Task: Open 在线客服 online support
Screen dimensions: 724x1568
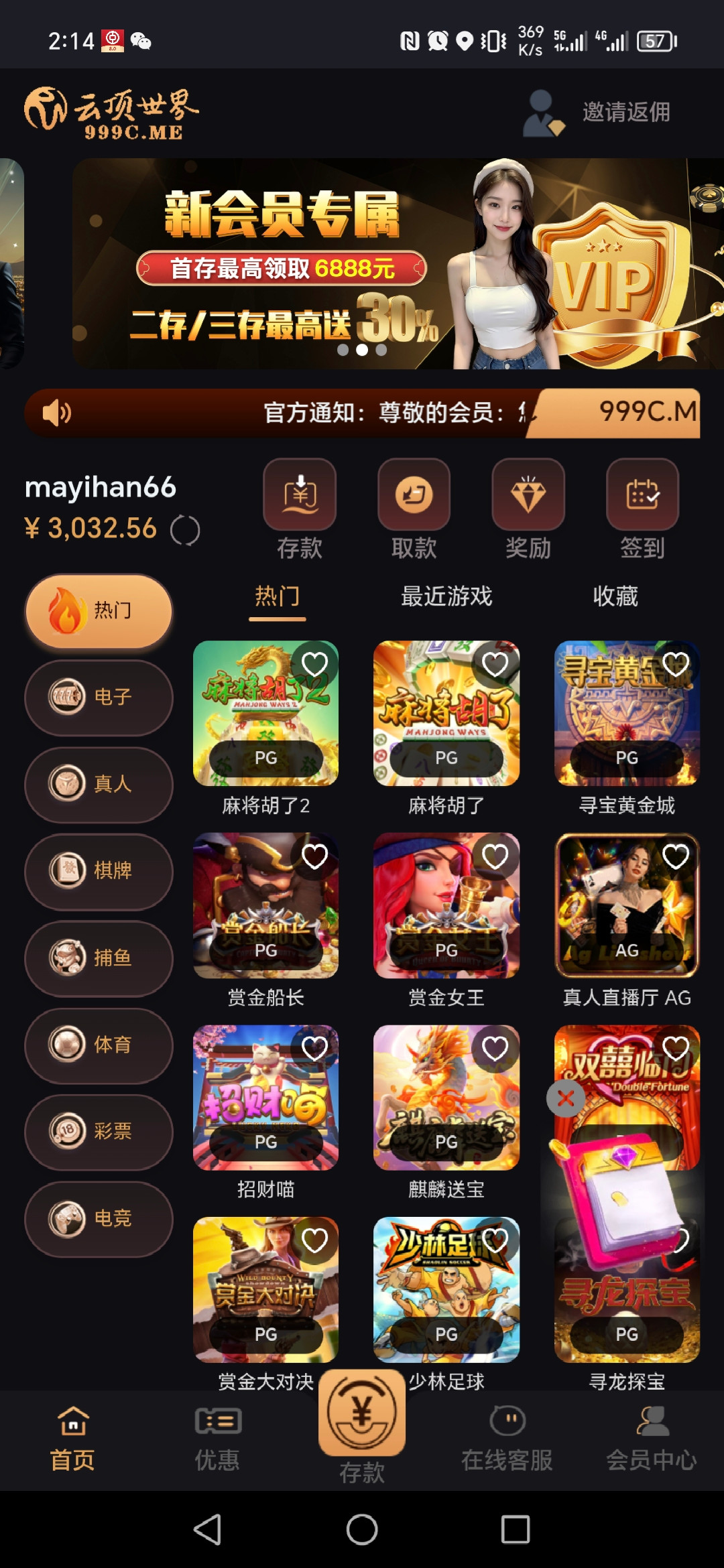Action: pyautogui.click(x=507, y=1439)
